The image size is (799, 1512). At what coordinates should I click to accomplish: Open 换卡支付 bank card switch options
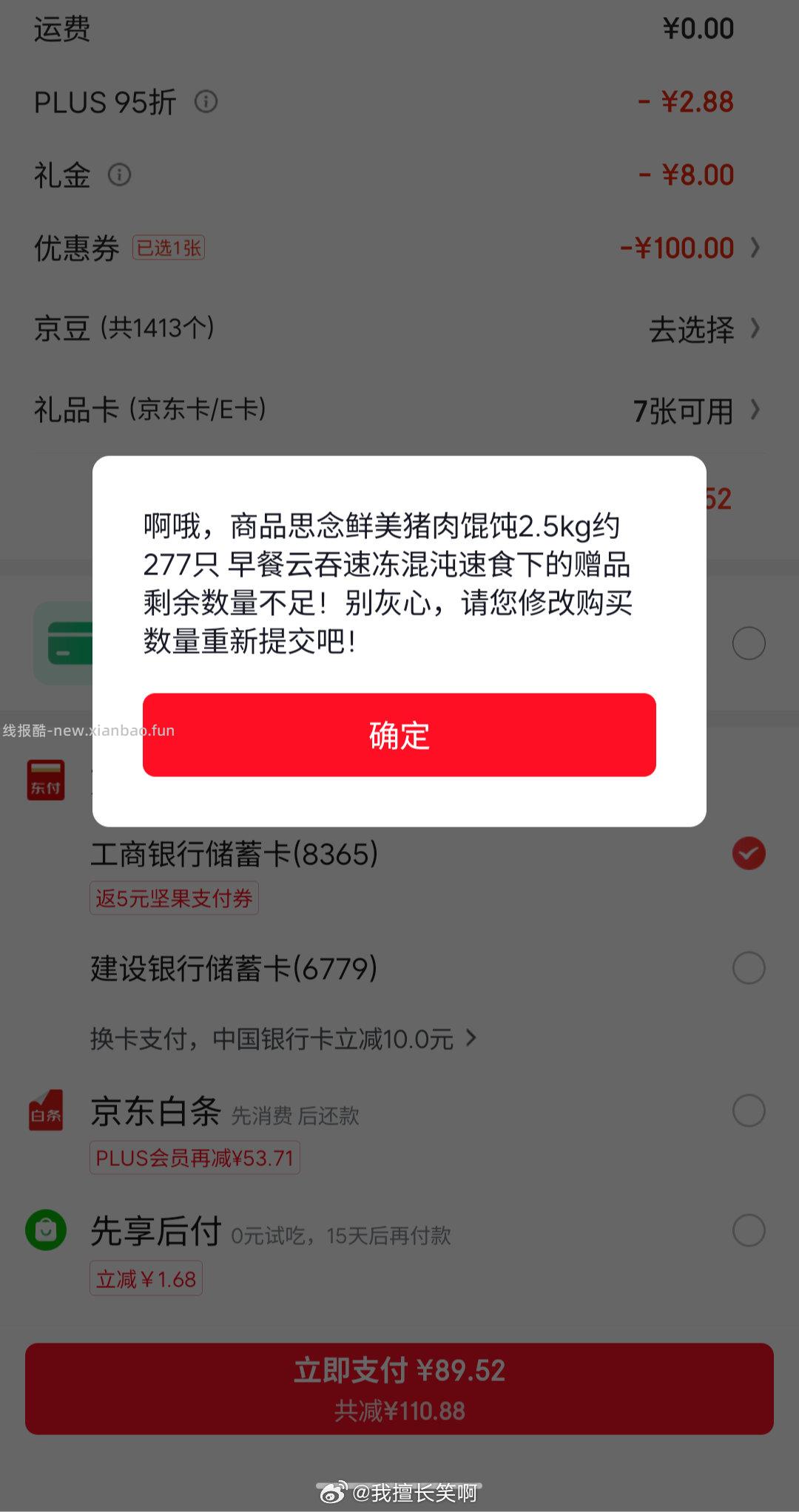click(281, 1038)
